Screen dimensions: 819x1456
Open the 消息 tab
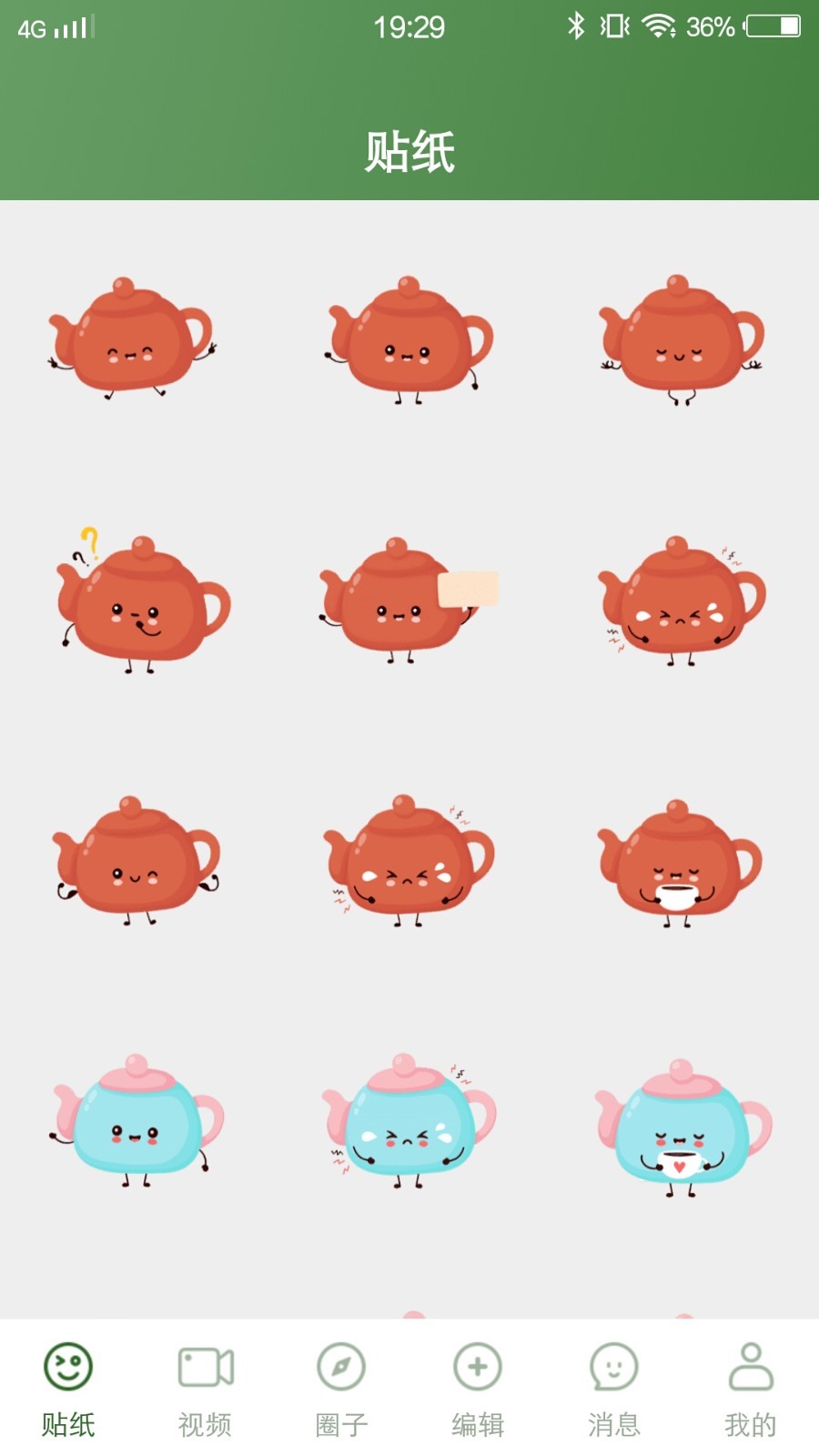pyautogui.click(x=614, y=1389)
